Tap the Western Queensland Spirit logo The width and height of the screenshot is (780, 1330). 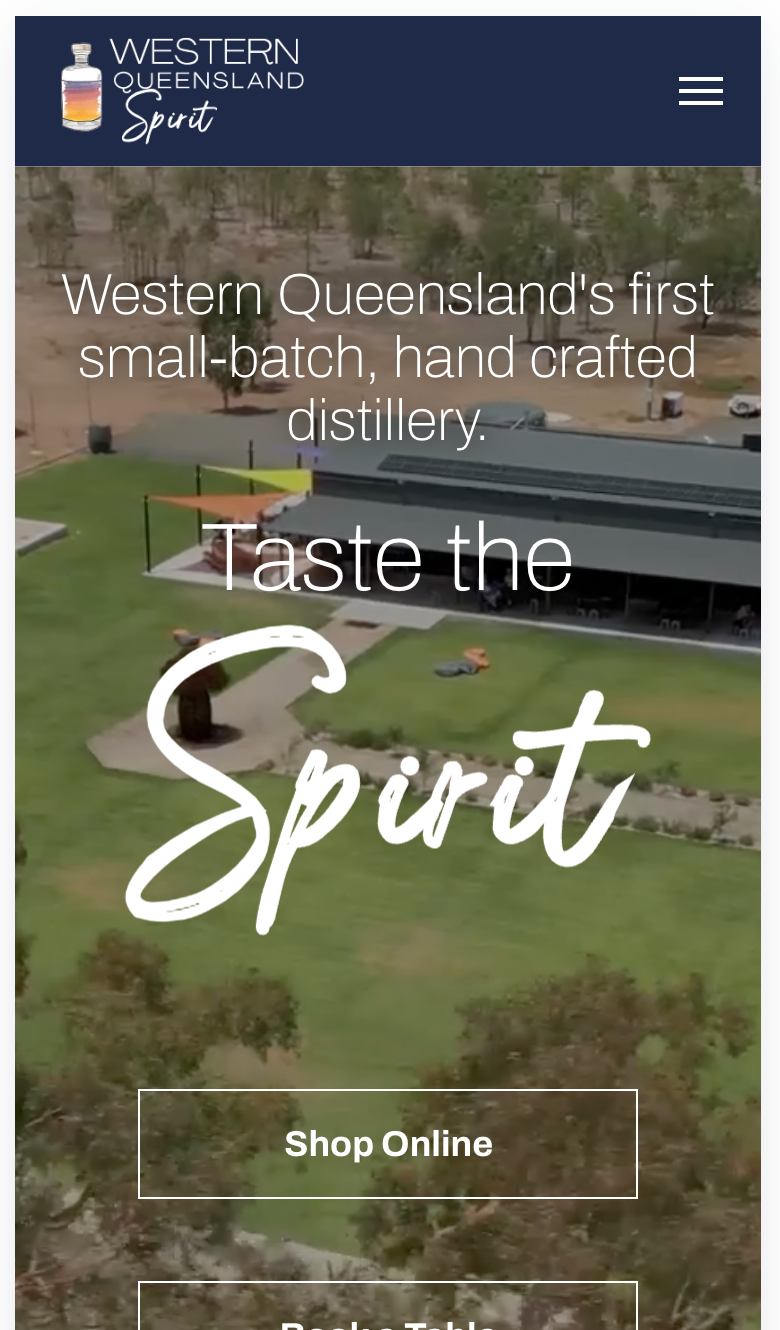(183, 91)
